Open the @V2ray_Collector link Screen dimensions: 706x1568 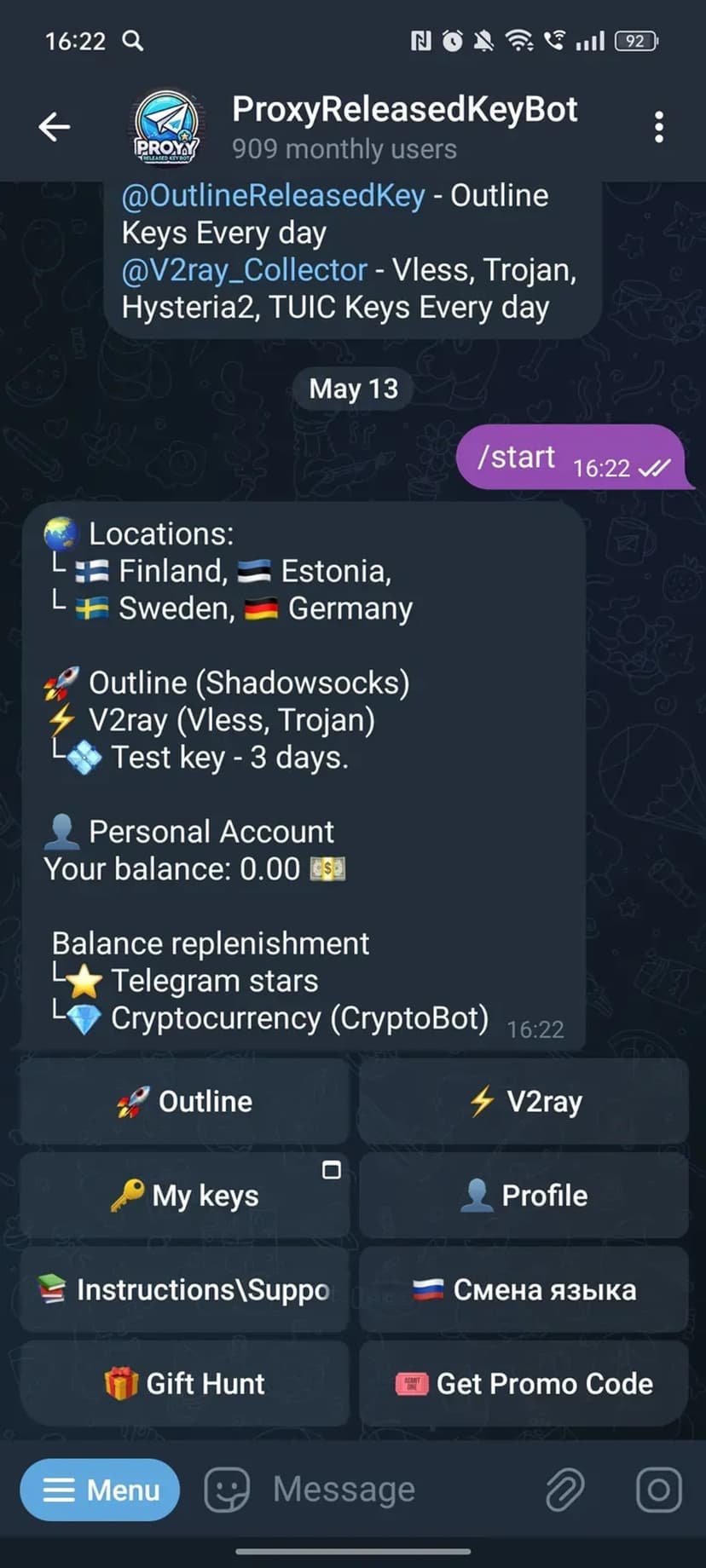[245, 270]
